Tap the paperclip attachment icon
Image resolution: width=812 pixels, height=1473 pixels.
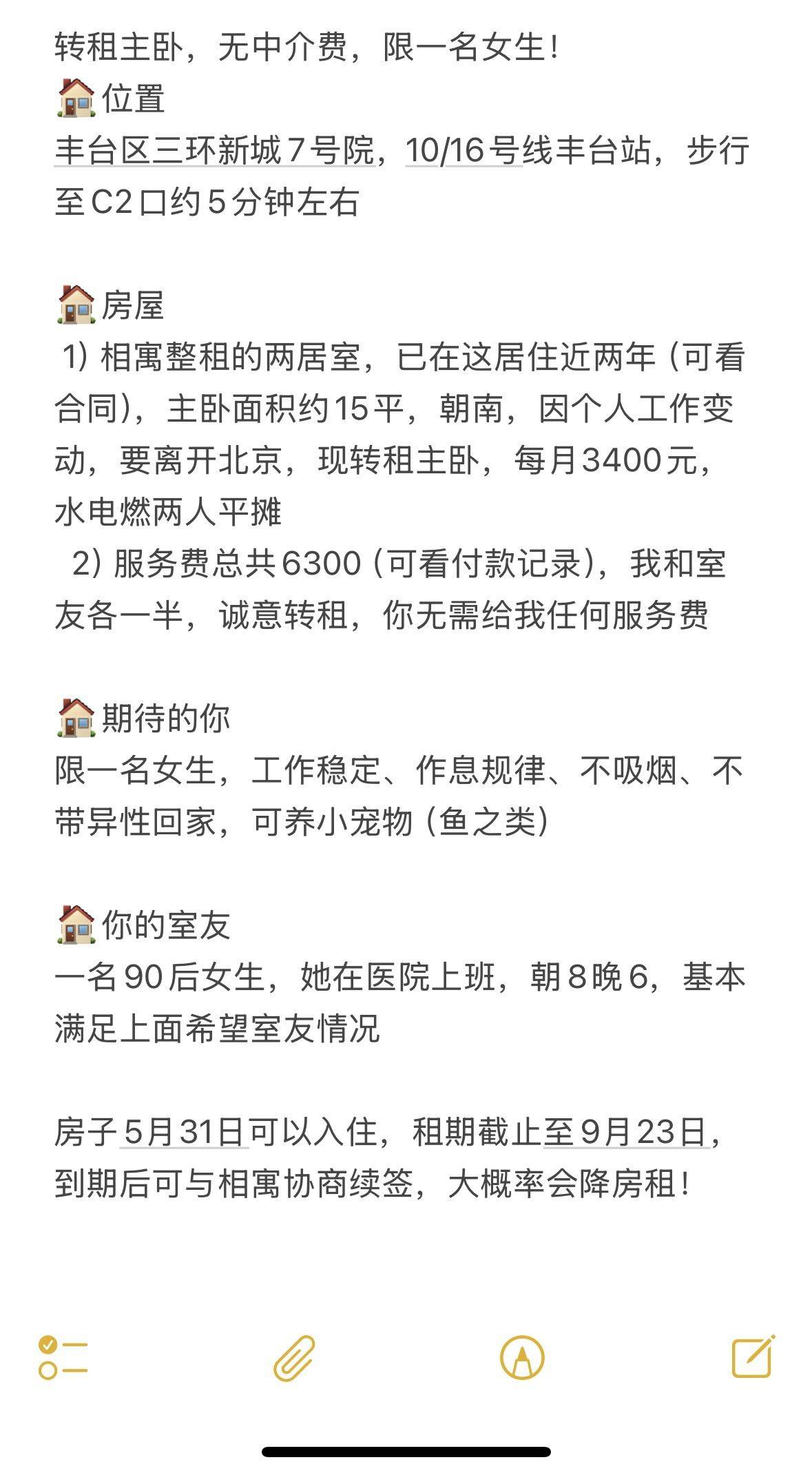(x=295, y=1357)
